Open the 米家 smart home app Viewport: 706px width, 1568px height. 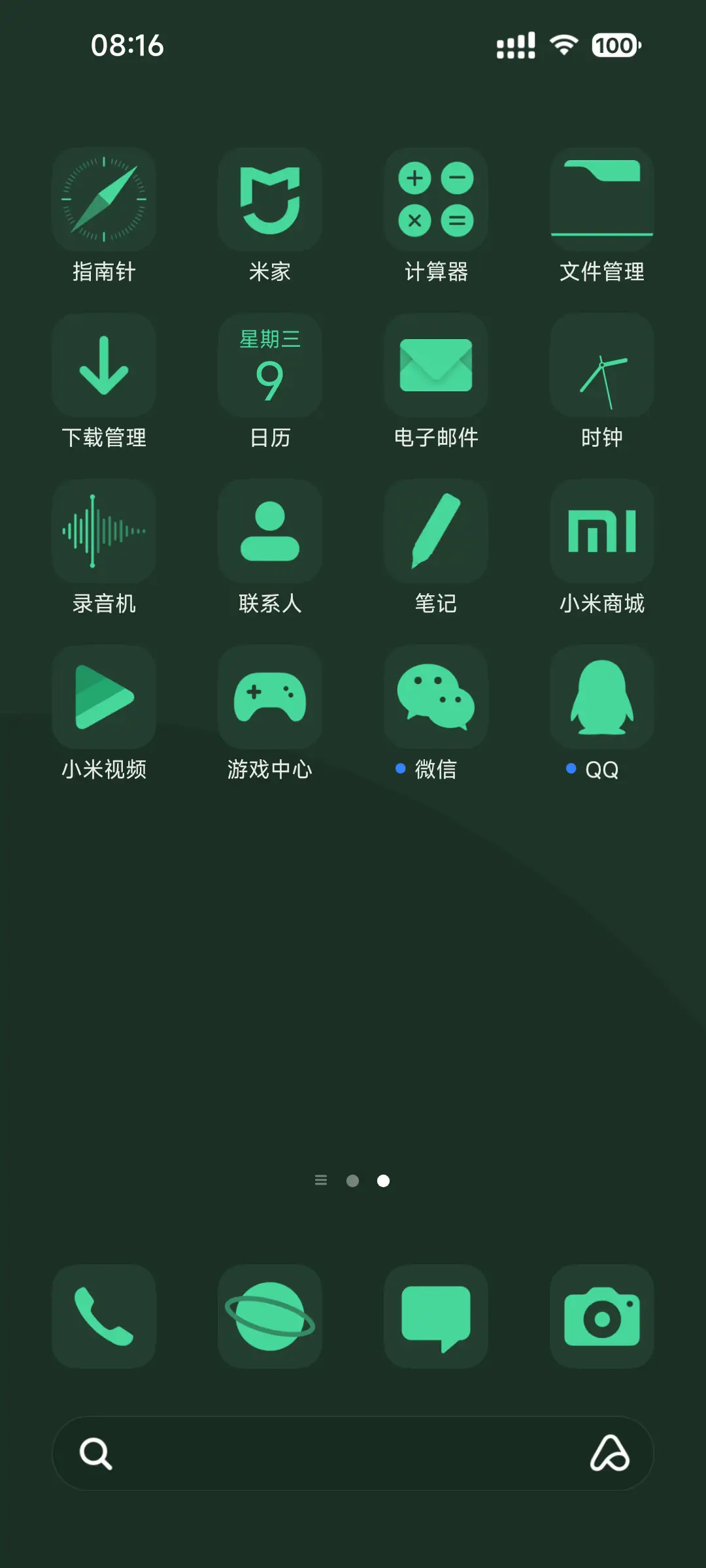point(270,199)
